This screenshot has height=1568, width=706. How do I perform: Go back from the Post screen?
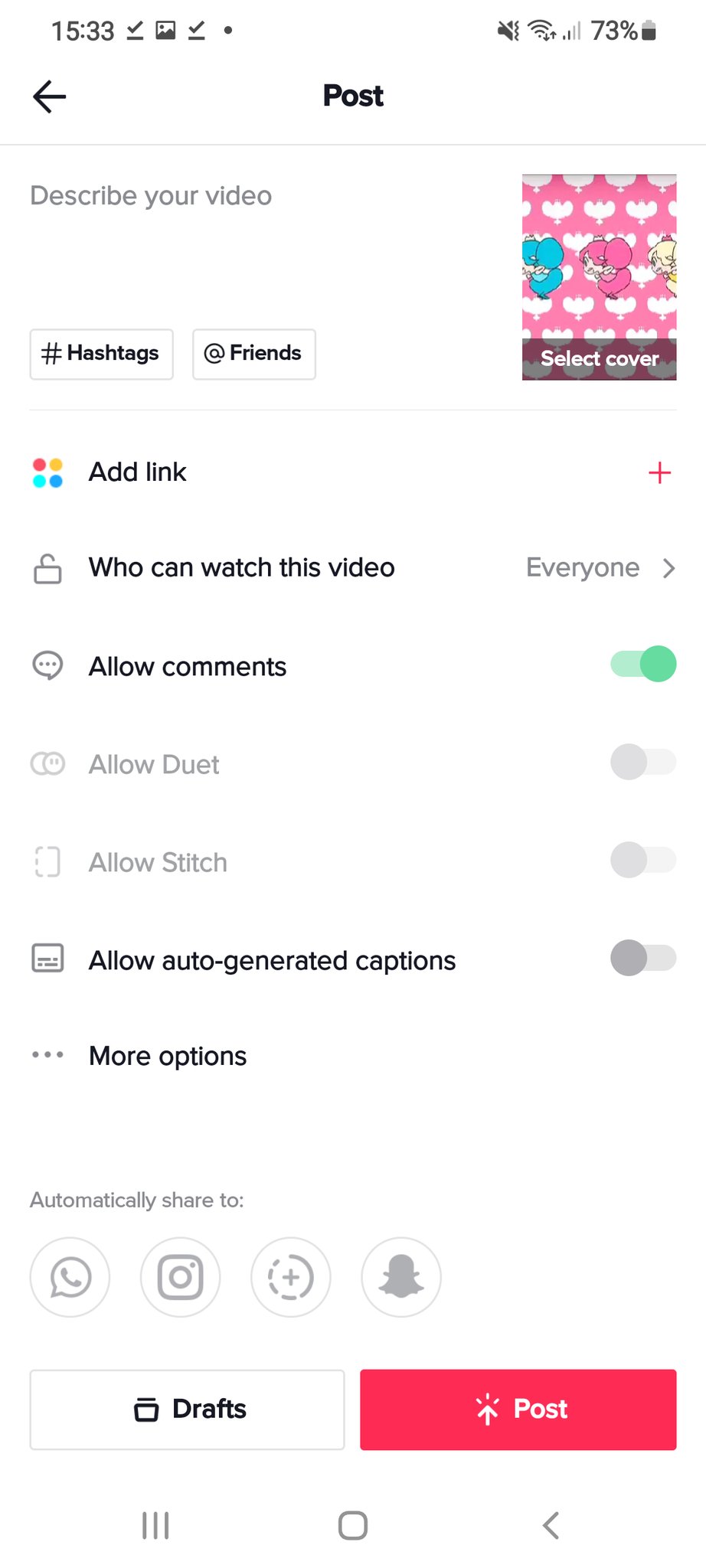coord(50,96)
